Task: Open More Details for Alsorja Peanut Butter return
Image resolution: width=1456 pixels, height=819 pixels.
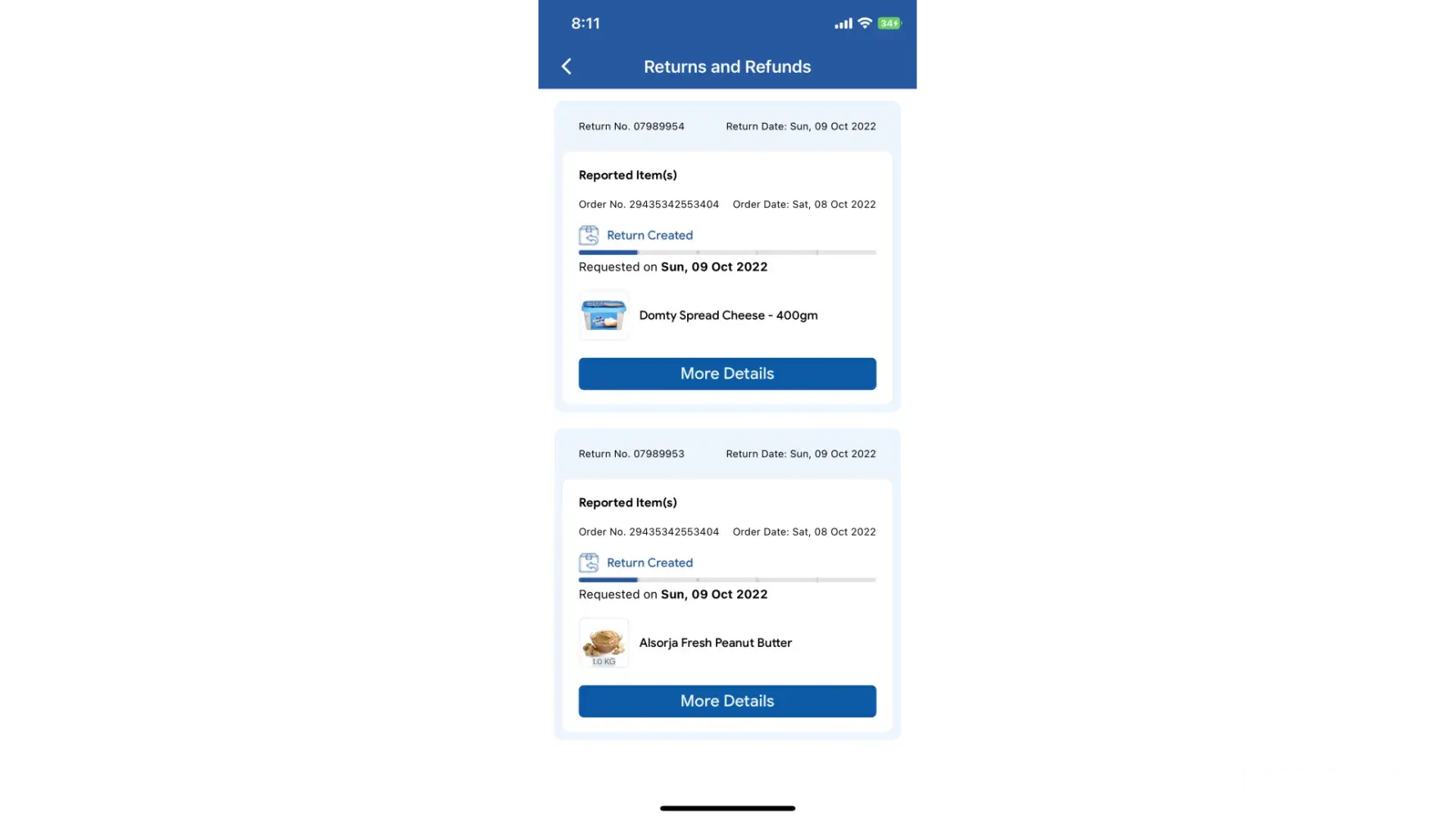Action: tap(726, 701)
